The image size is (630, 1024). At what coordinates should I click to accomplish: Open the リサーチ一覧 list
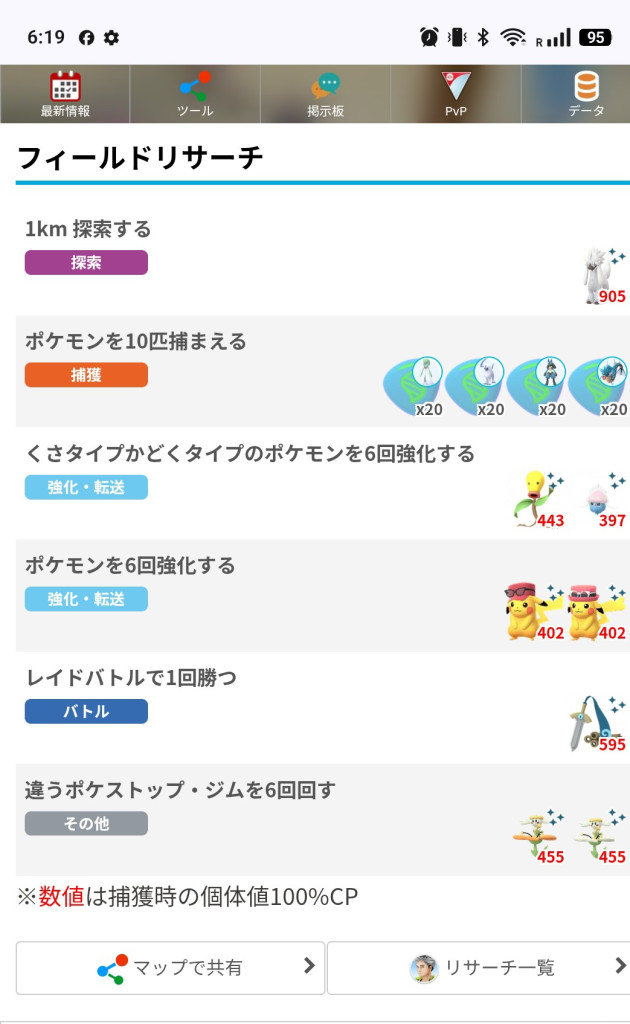click(480, 967)
